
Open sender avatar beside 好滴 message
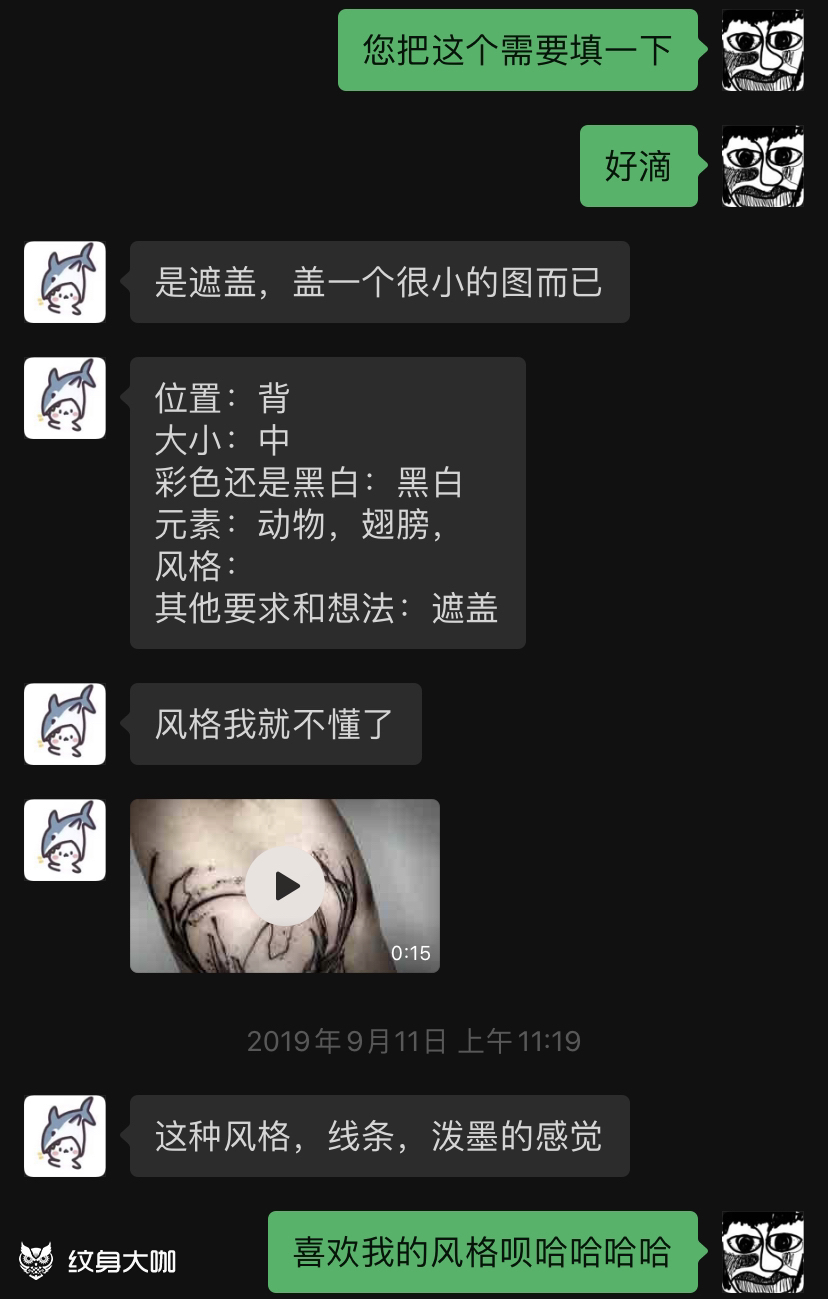(x=763, y=166)
